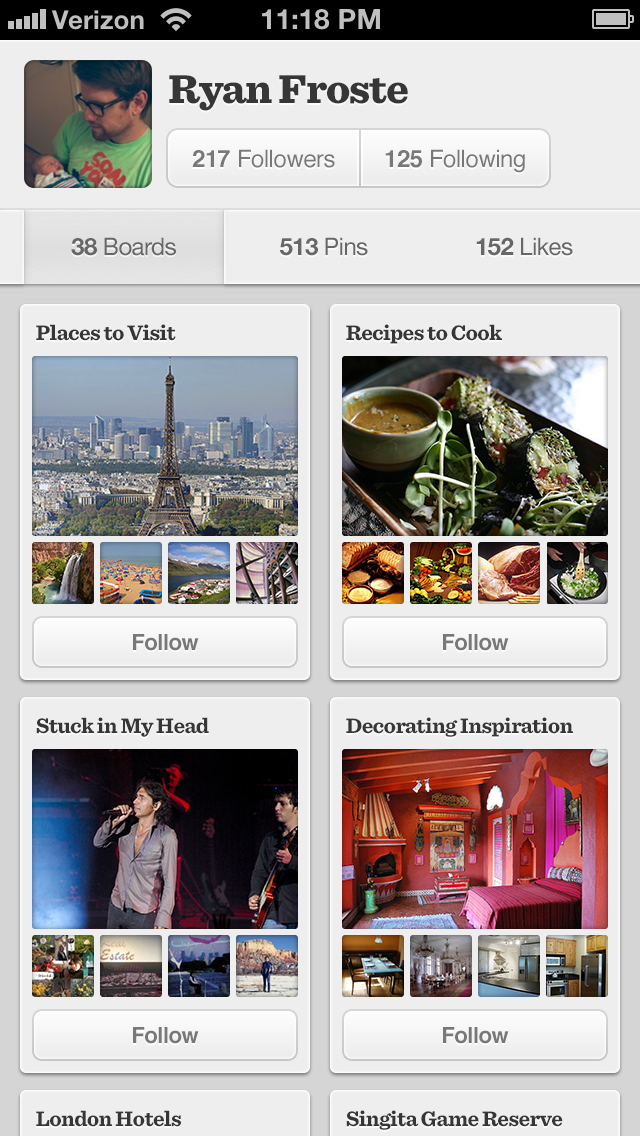
Task: Open the London Hotels board
Action: coord(165,1118)
